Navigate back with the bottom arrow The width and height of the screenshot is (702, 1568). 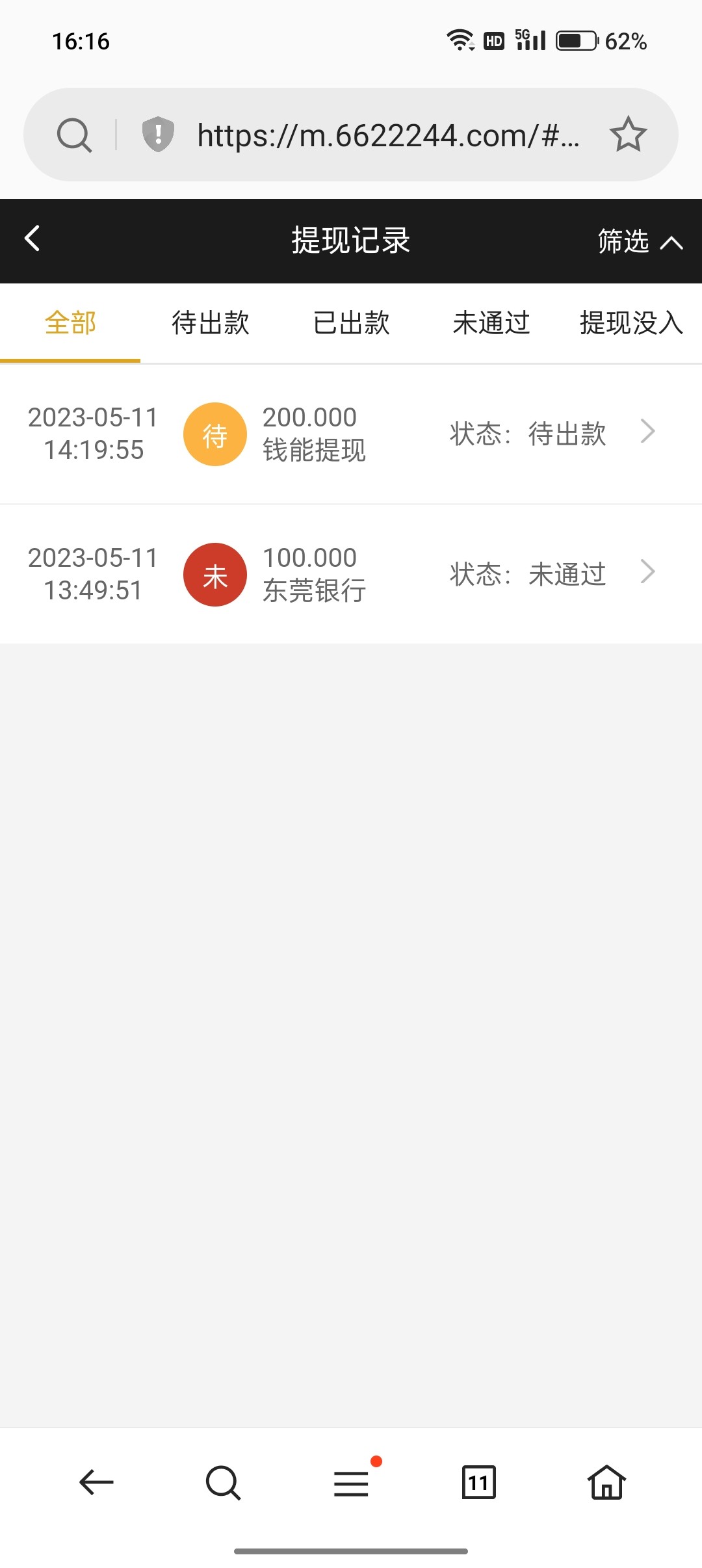pyautogui.click(x=96, y=1483)
